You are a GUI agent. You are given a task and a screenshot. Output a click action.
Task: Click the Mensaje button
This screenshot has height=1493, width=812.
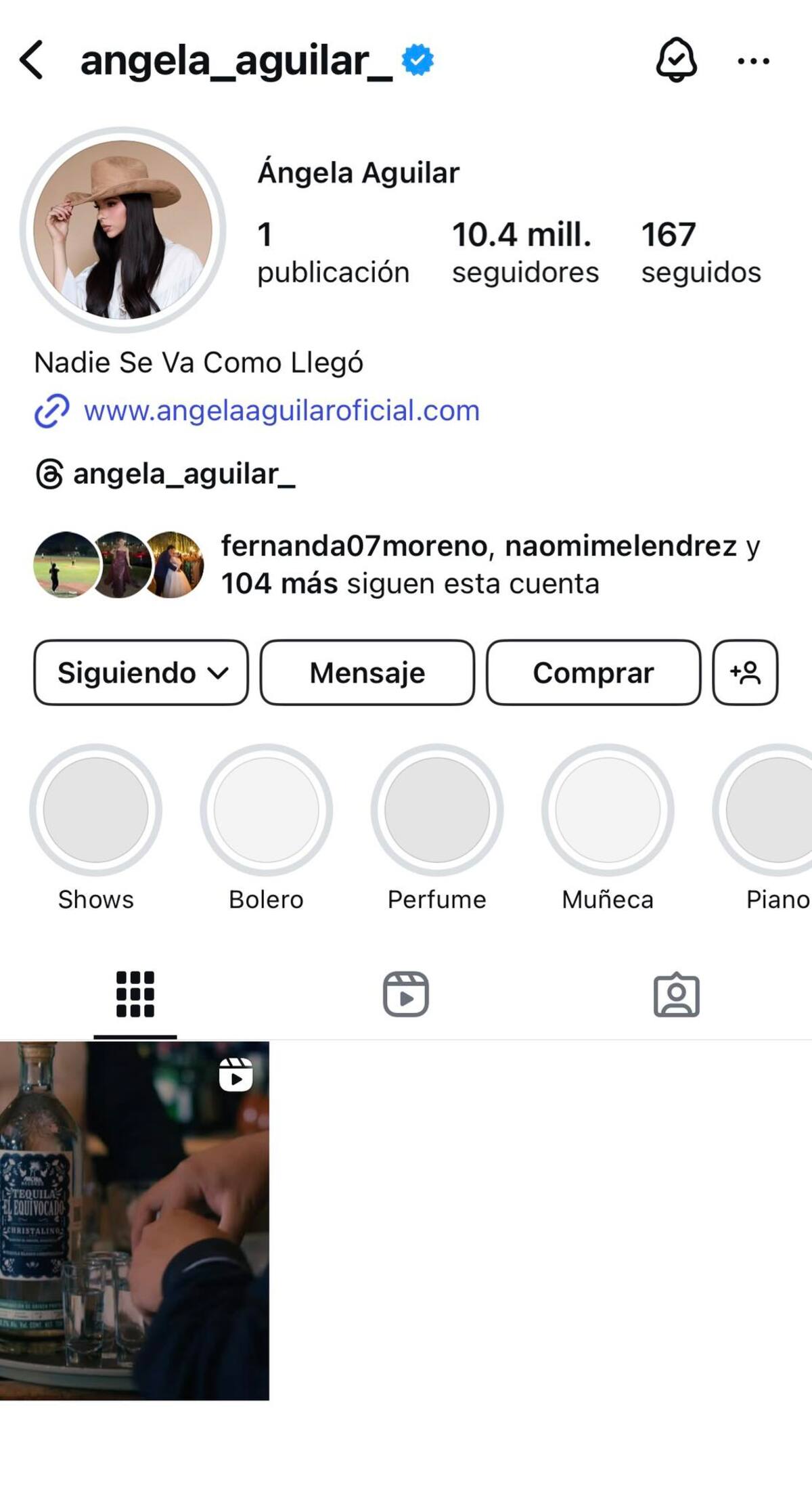[x=368, y=672]
